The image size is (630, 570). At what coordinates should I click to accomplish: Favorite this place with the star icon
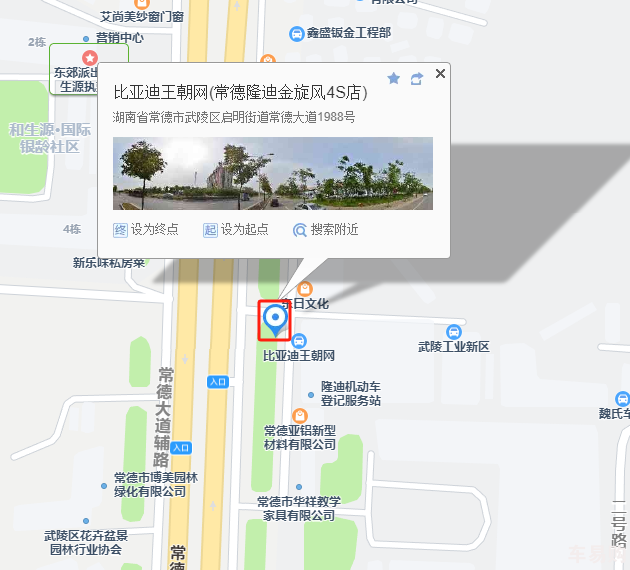[393, 78]
